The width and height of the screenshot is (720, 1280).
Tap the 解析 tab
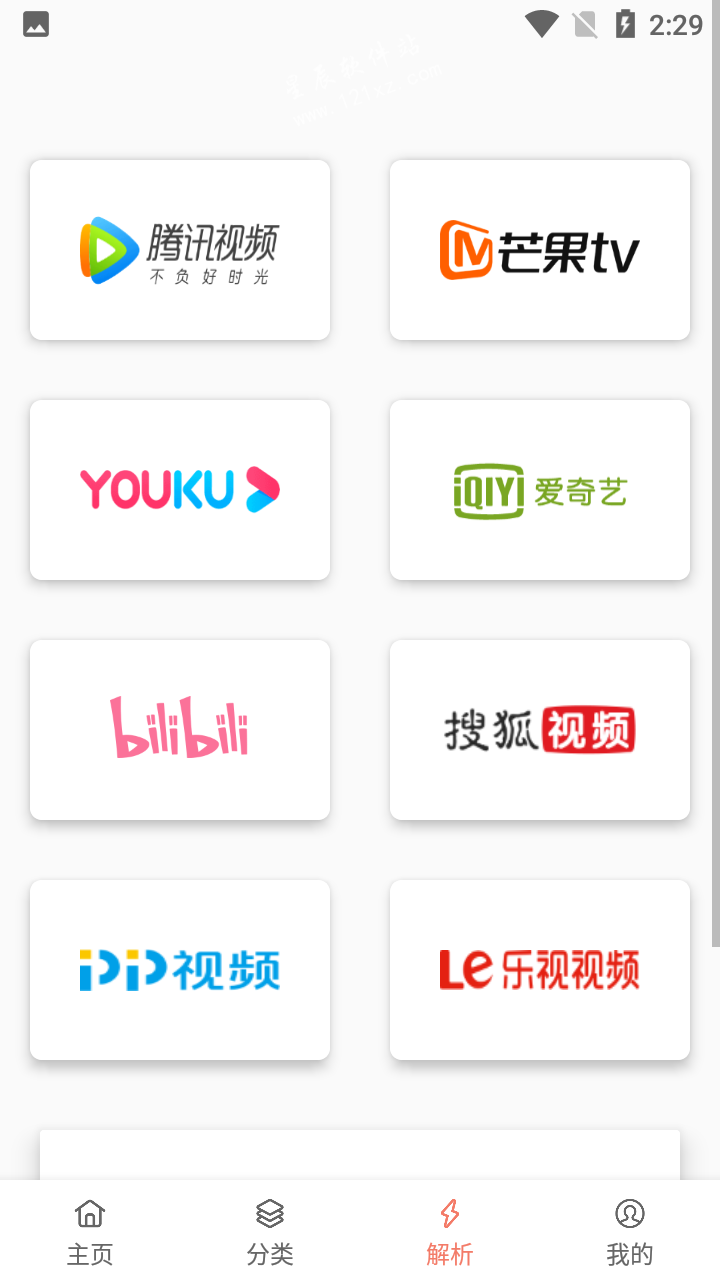pyautogui.click(x=450, y=1232)
